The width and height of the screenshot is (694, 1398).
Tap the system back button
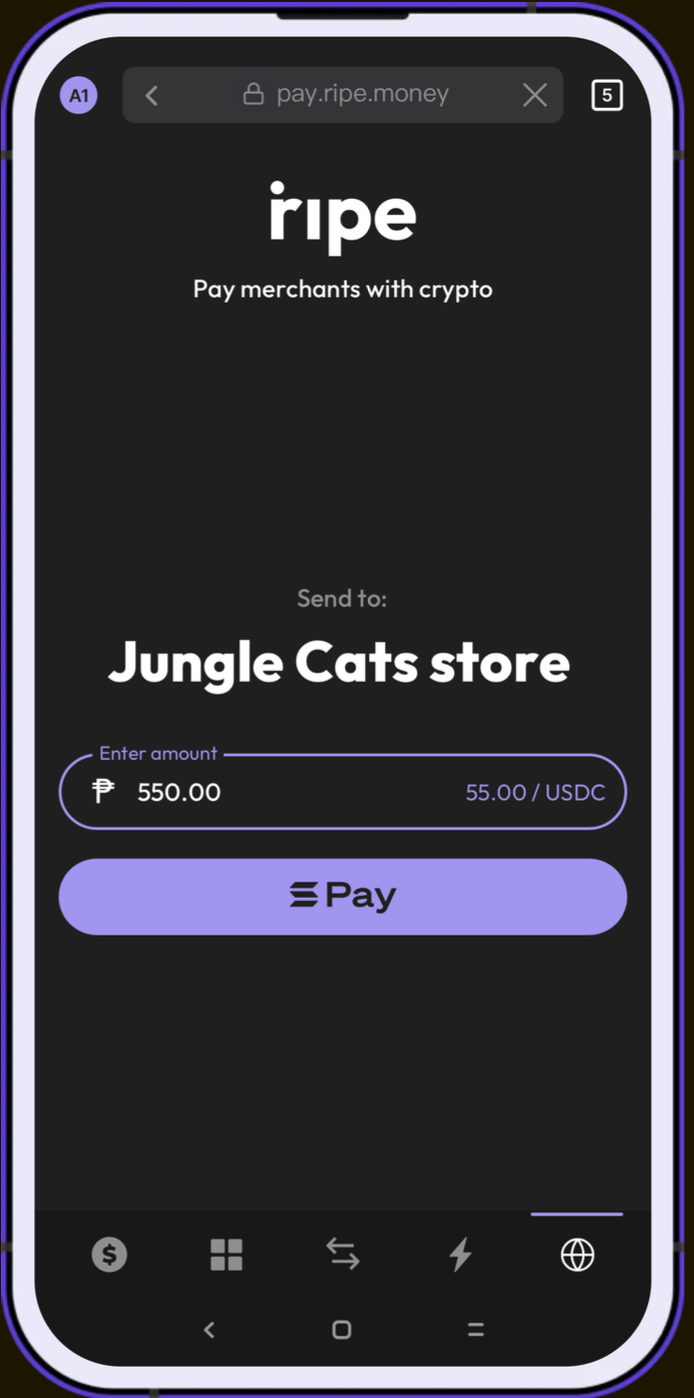[209, 1329]
